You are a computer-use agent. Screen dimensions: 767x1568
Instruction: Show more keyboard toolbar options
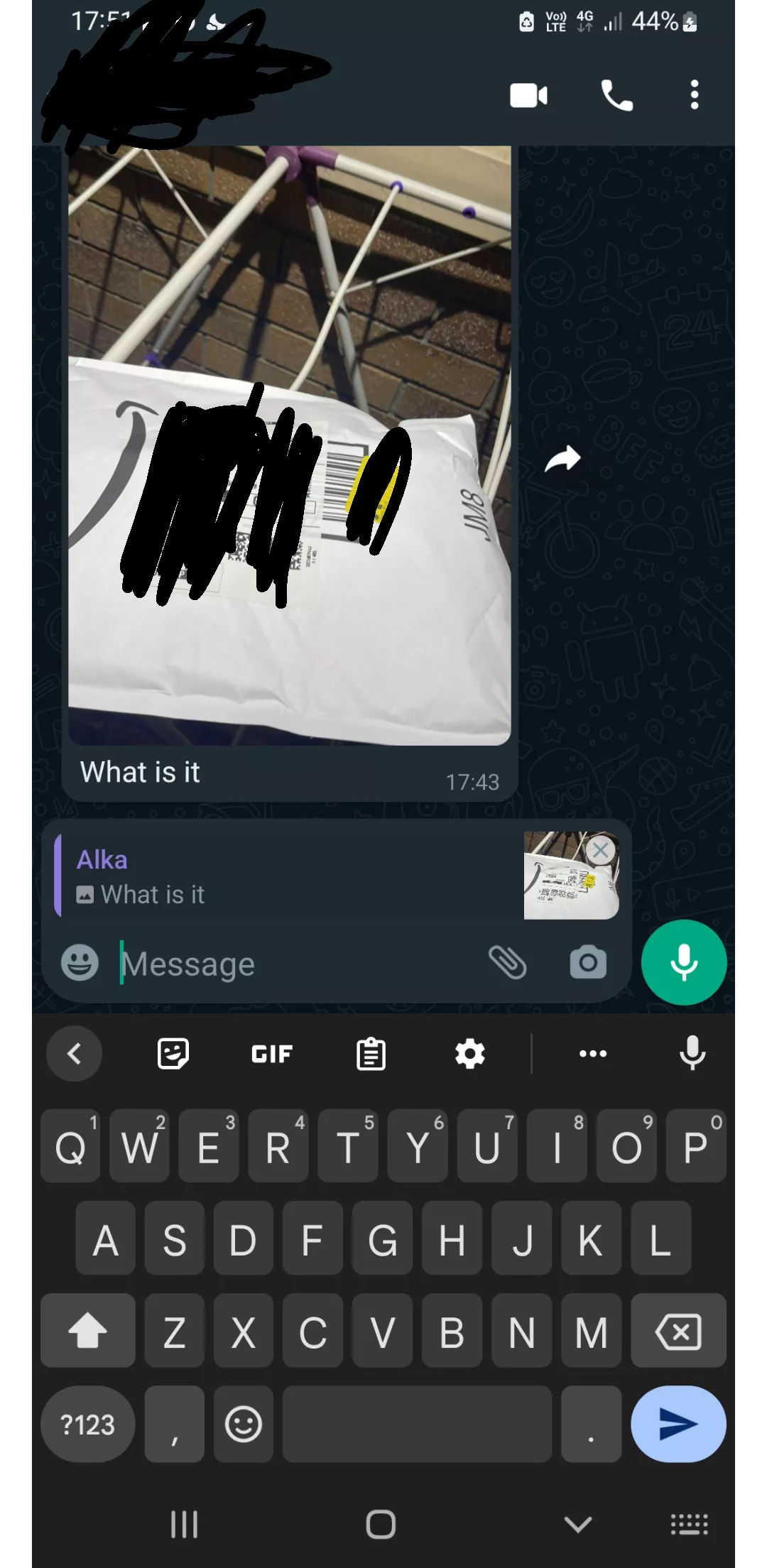click(x=593, y=1054)
